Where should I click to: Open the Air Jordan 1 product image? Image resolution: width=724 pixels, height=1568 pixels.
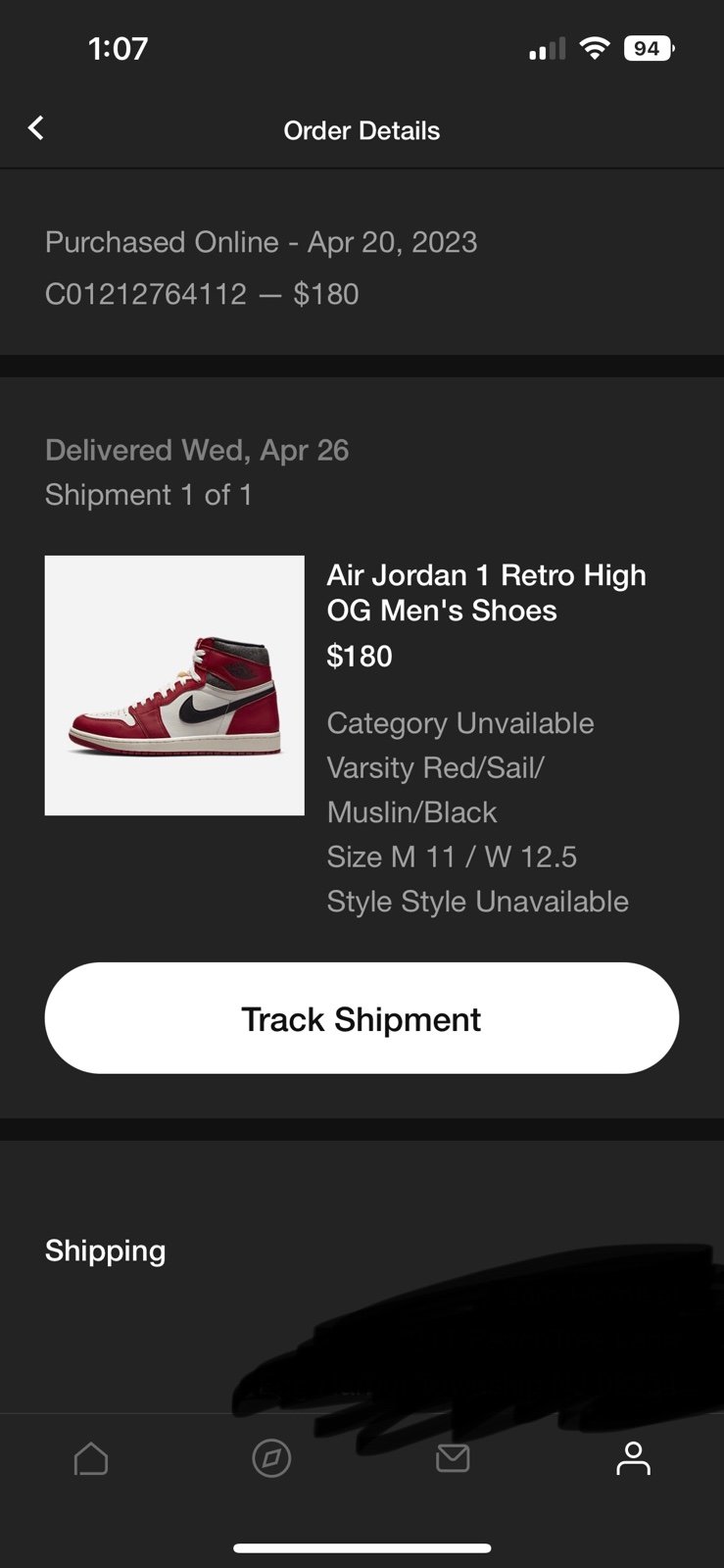(174, 685)
